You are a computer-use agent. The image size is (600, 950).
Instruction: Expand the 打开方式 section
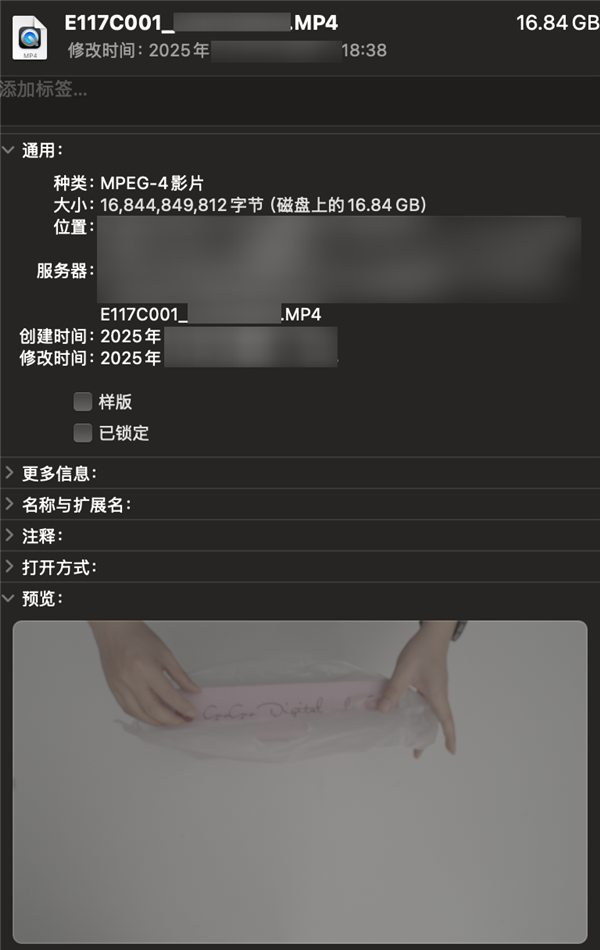point(9,567)
